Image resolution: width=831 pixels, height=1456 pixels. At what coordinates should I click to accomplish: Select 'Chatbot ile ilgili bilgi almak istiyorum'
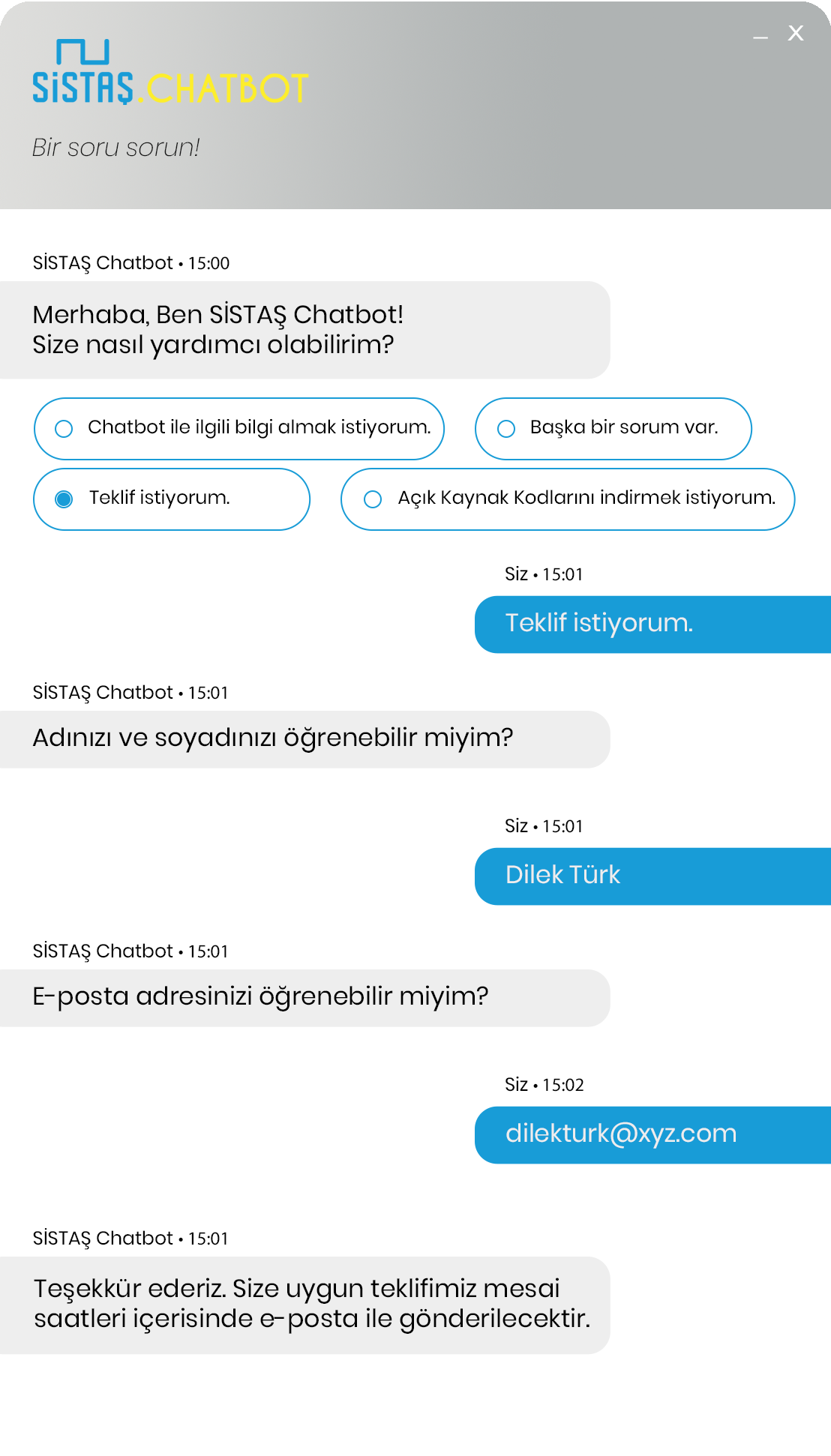point(239,428)
